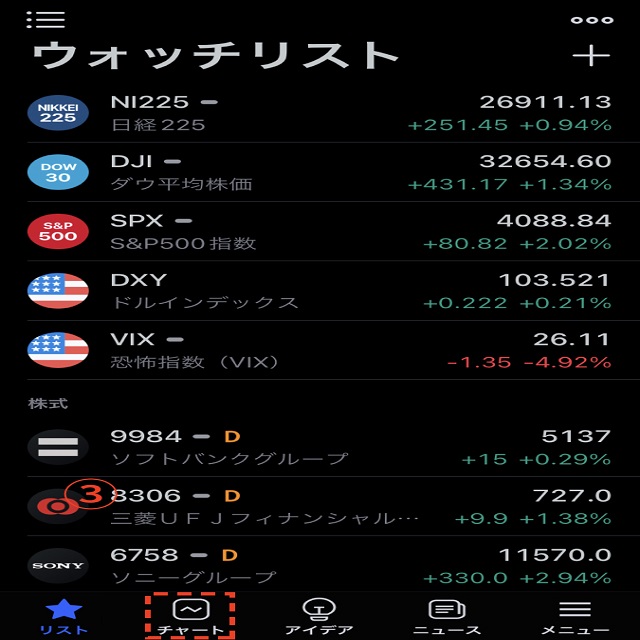Screen dimensions: 640x640
Task: Open the VIX 恐怖指数 row
Action: point(320,350)
